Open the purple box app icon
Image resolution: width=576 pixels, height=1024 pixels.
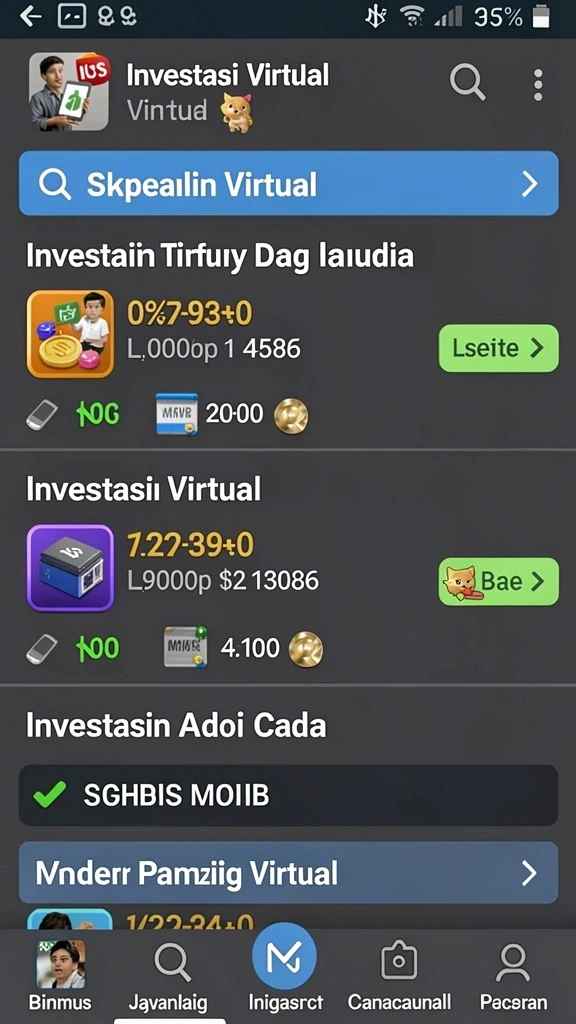tap(70, 568)
